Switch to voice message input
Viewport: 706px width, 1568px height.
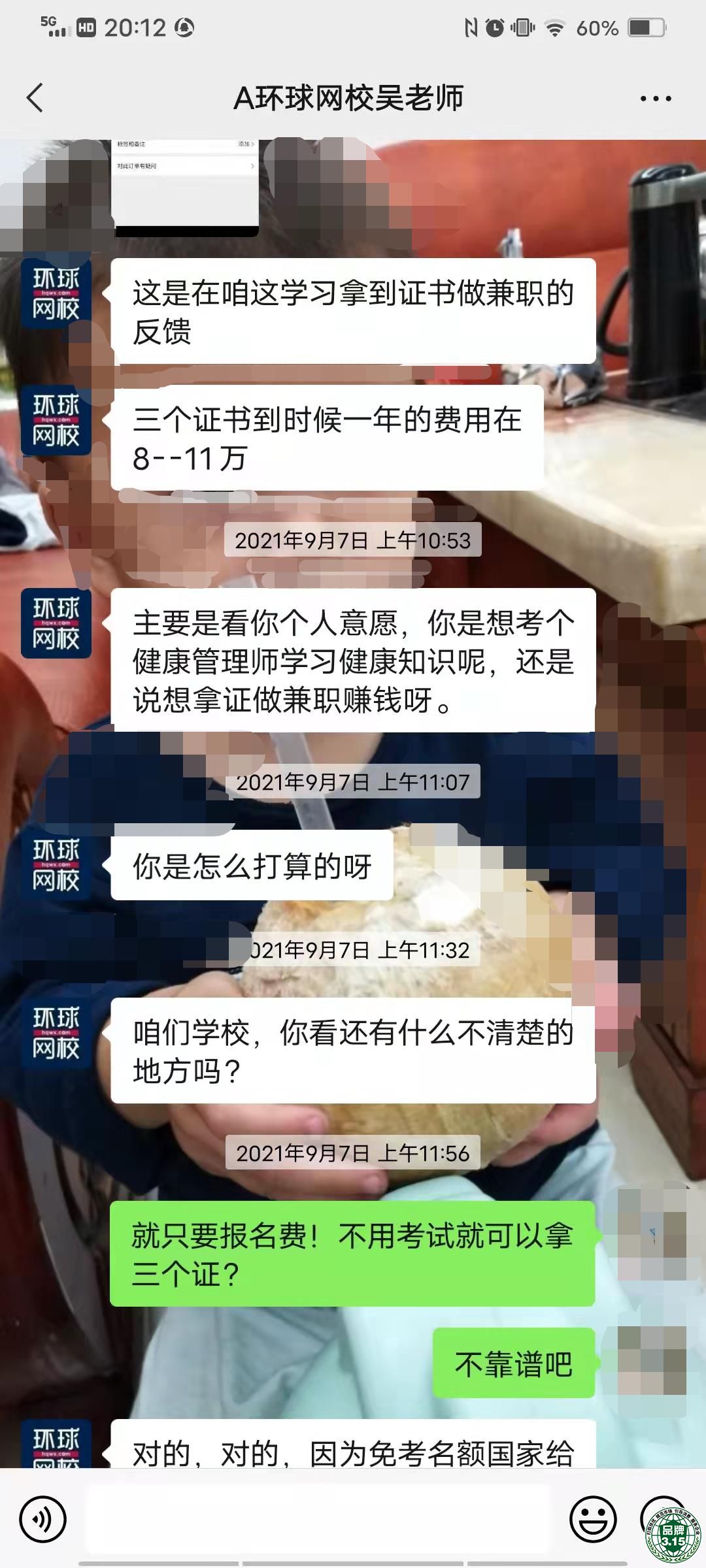43,1519
